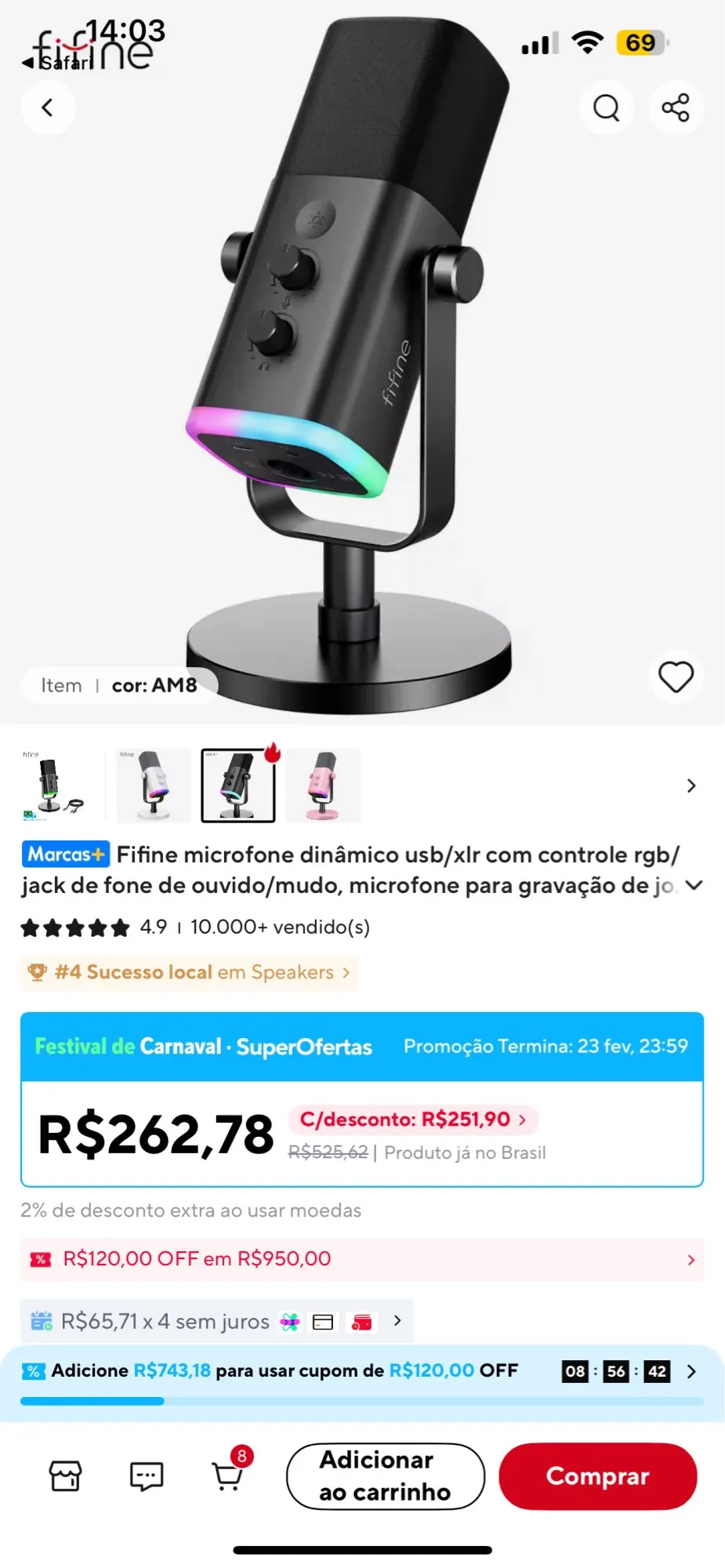Tap Adicionar ao carrinho

click(x=385, y=1476)
